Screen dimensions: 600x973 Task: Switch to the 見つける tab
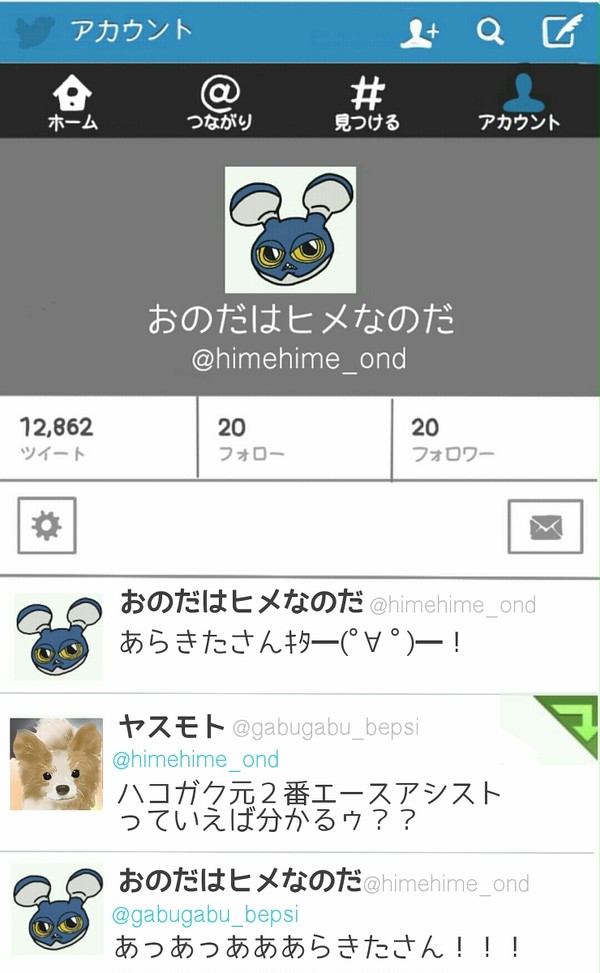(x=367, y=103)
